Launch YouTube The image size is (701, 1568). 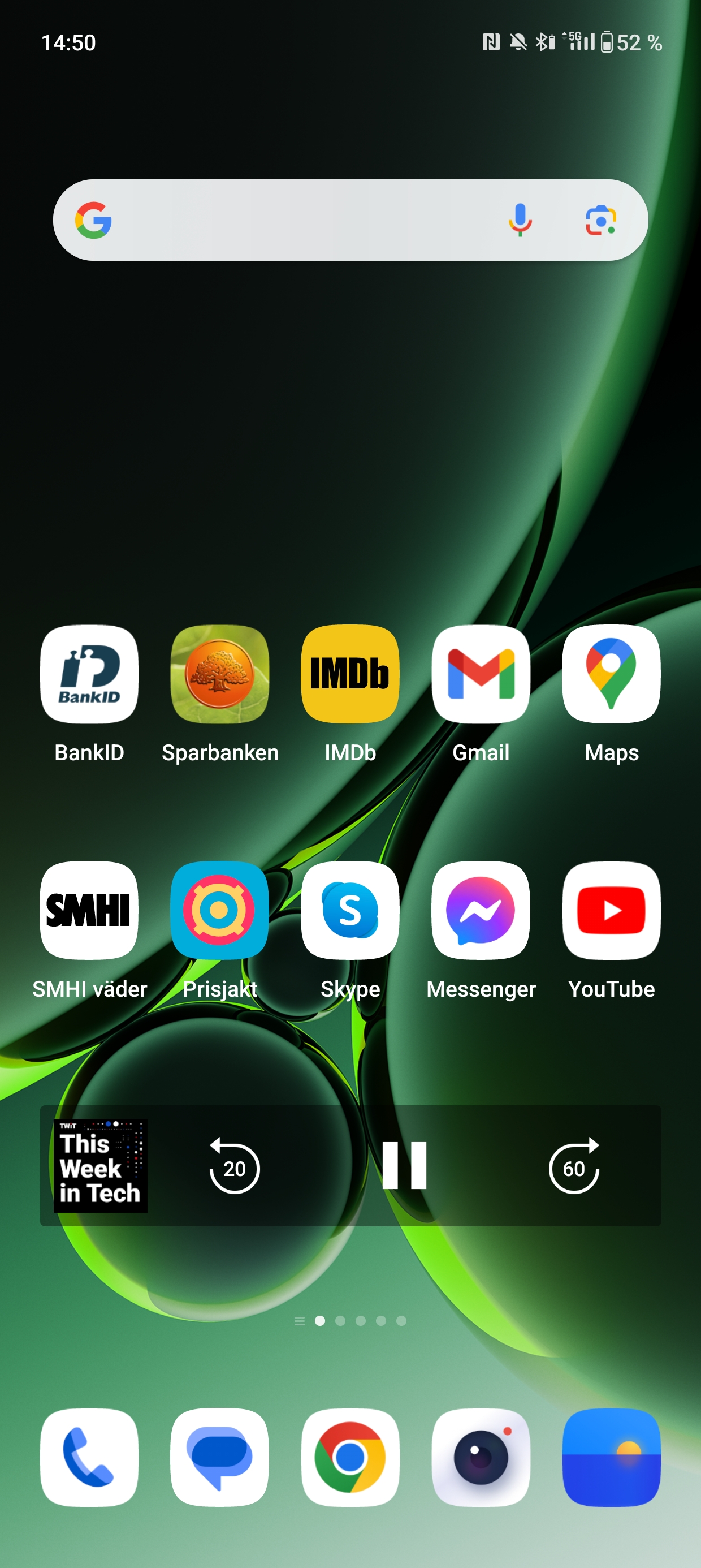(x=611, y=911)
